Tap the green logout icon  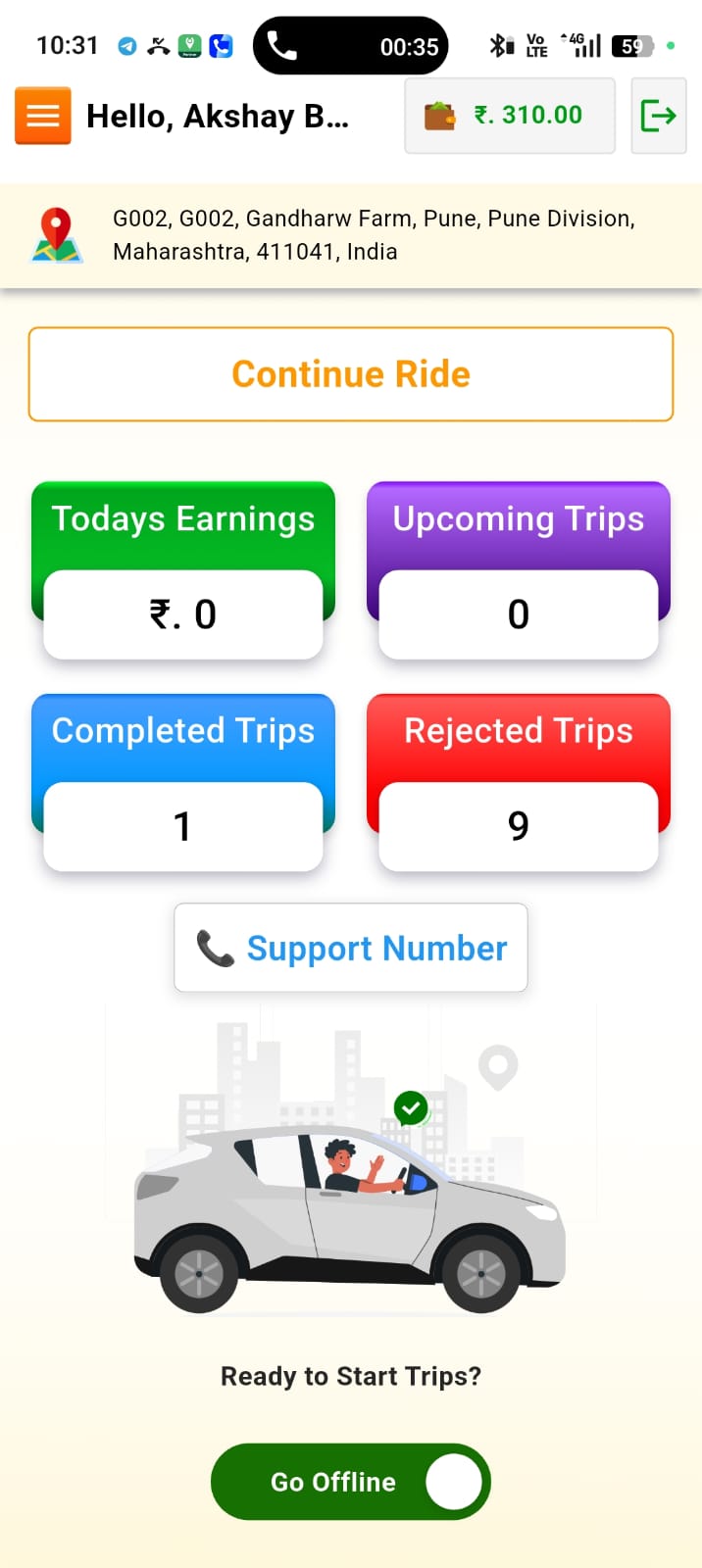coord(658,116)
